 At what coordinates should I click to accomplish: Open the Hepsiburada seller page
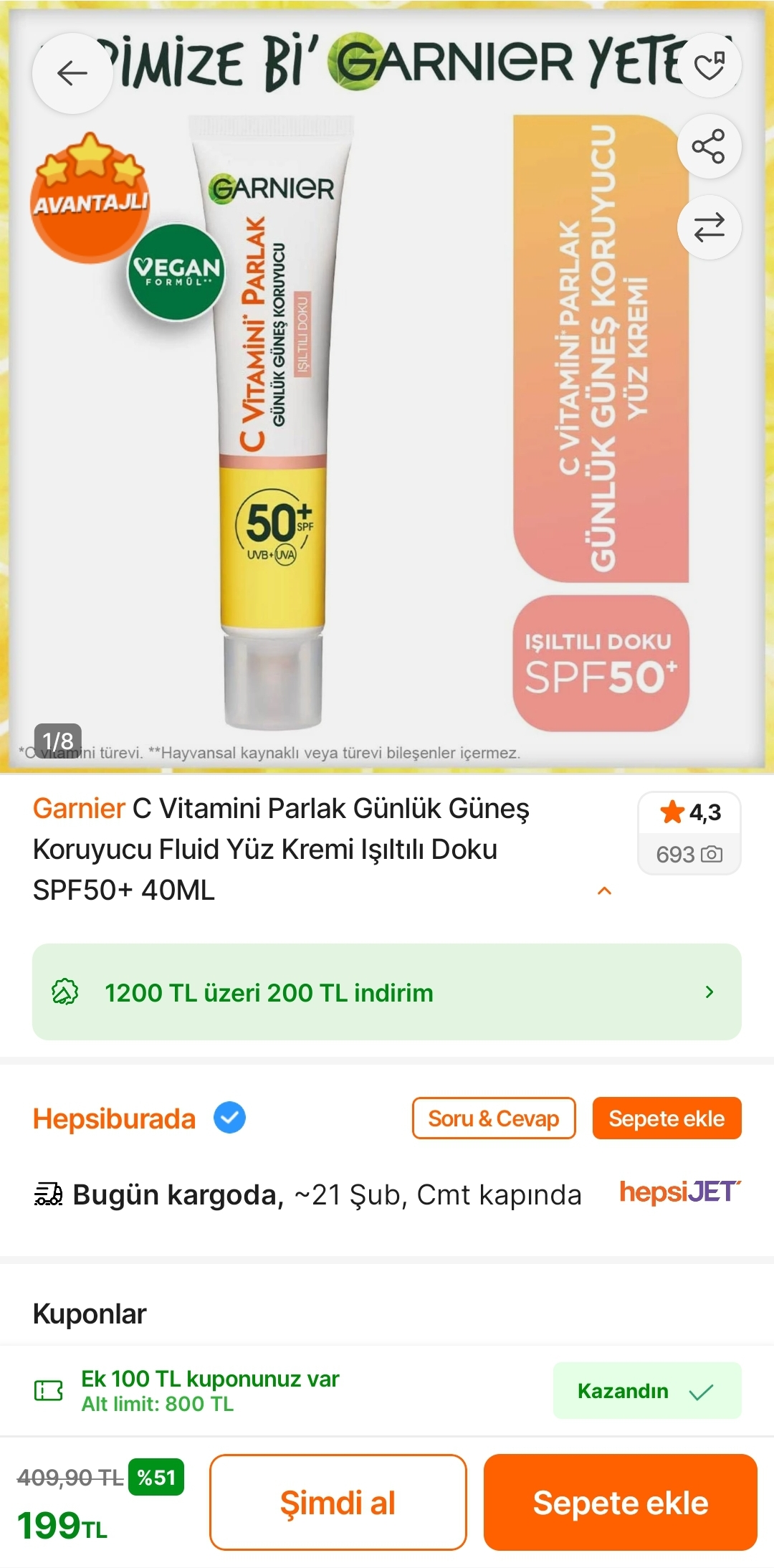(115, 1118)
